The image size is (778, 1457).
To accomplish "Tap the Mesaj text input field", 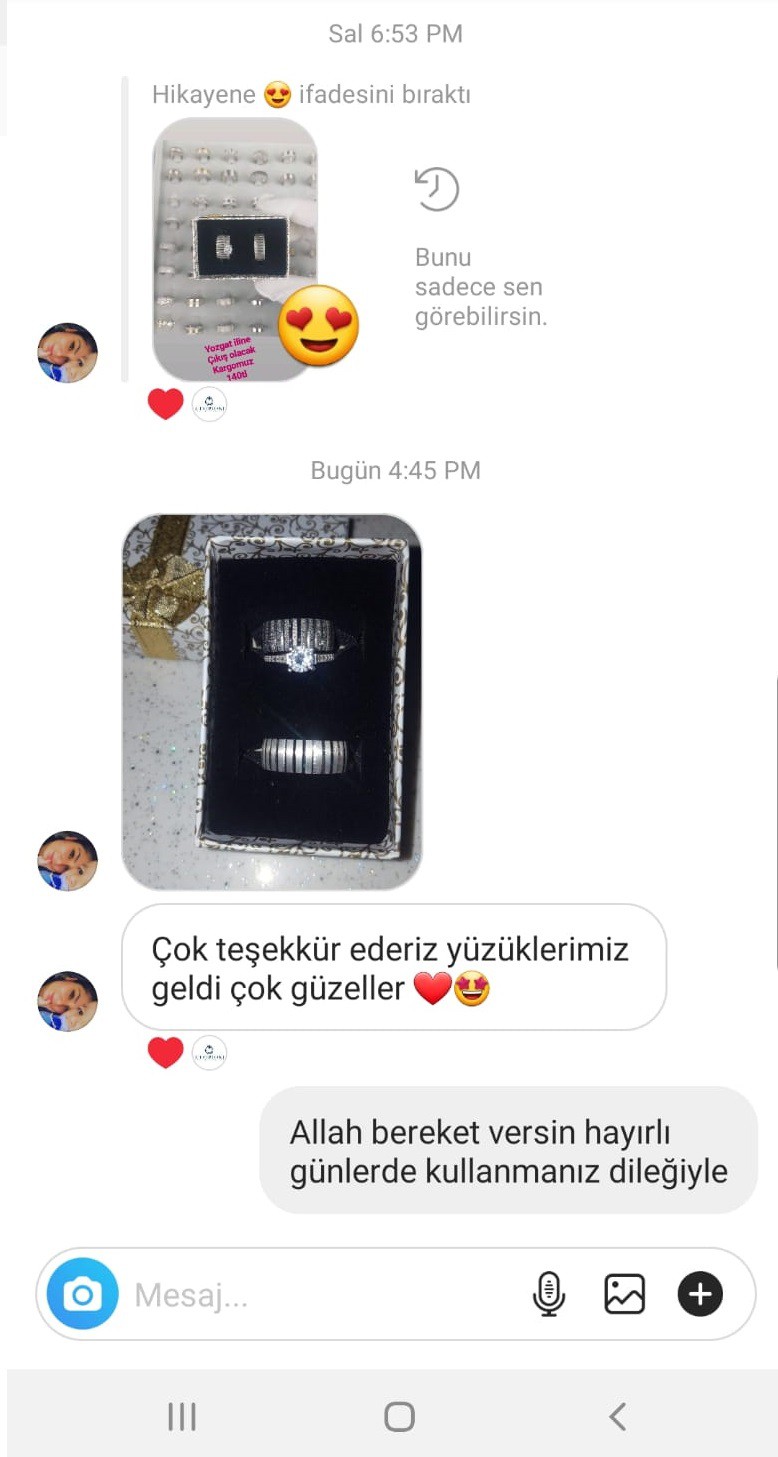I will click(x=320, y=1295).
